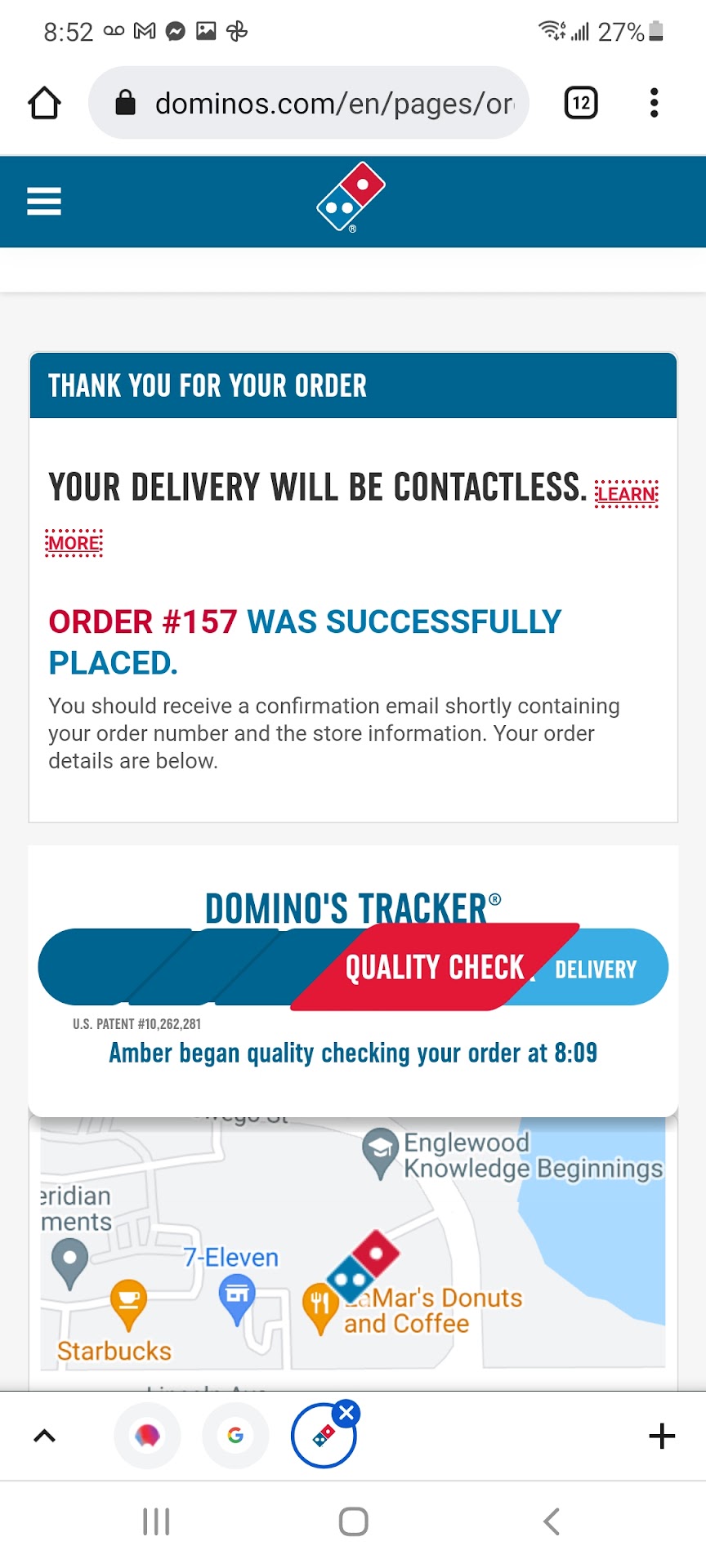This screenshot has width=706, height=1568.
Task: Tap Englewood Knowledge Beginnings map marker
Action: click(x=380, y=1151)
